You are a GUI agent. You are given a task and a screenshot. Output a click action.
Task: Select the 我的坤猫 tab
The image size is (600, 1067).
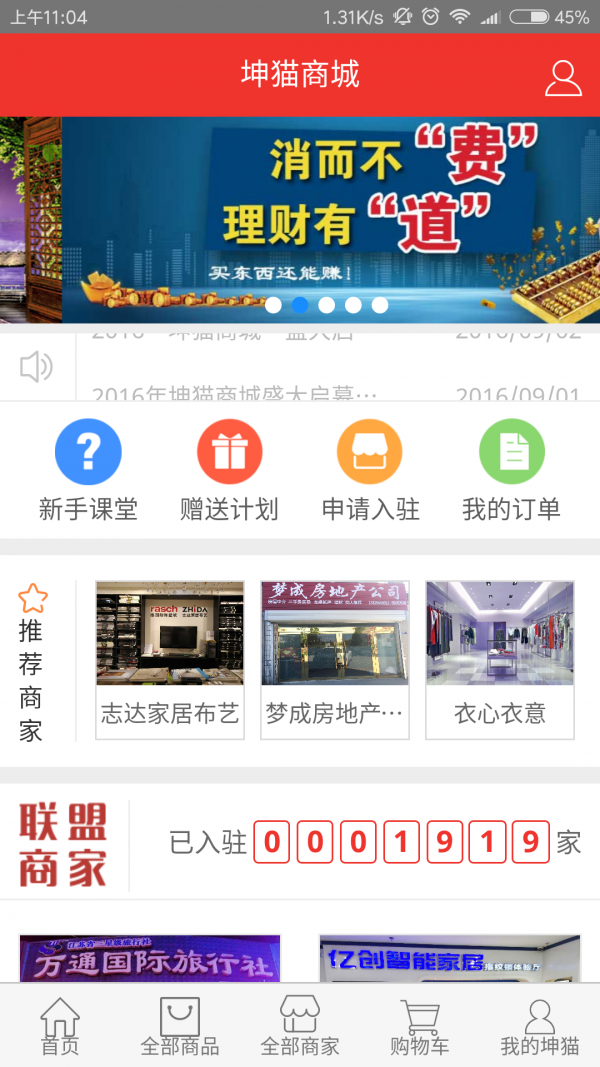tap(540, 1027)
